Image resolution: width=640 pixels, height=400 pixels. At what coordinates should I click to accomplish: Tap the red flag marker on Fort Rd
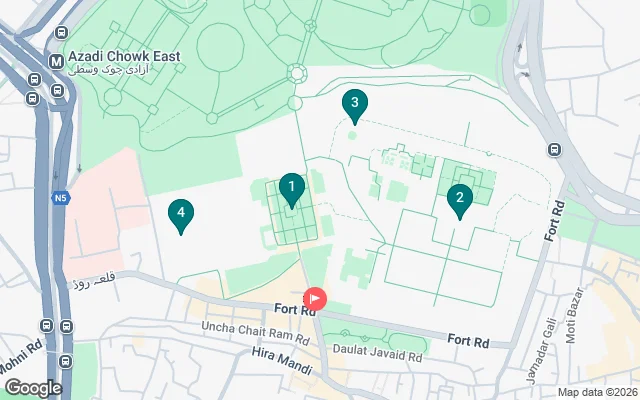(x=315, y=298)
